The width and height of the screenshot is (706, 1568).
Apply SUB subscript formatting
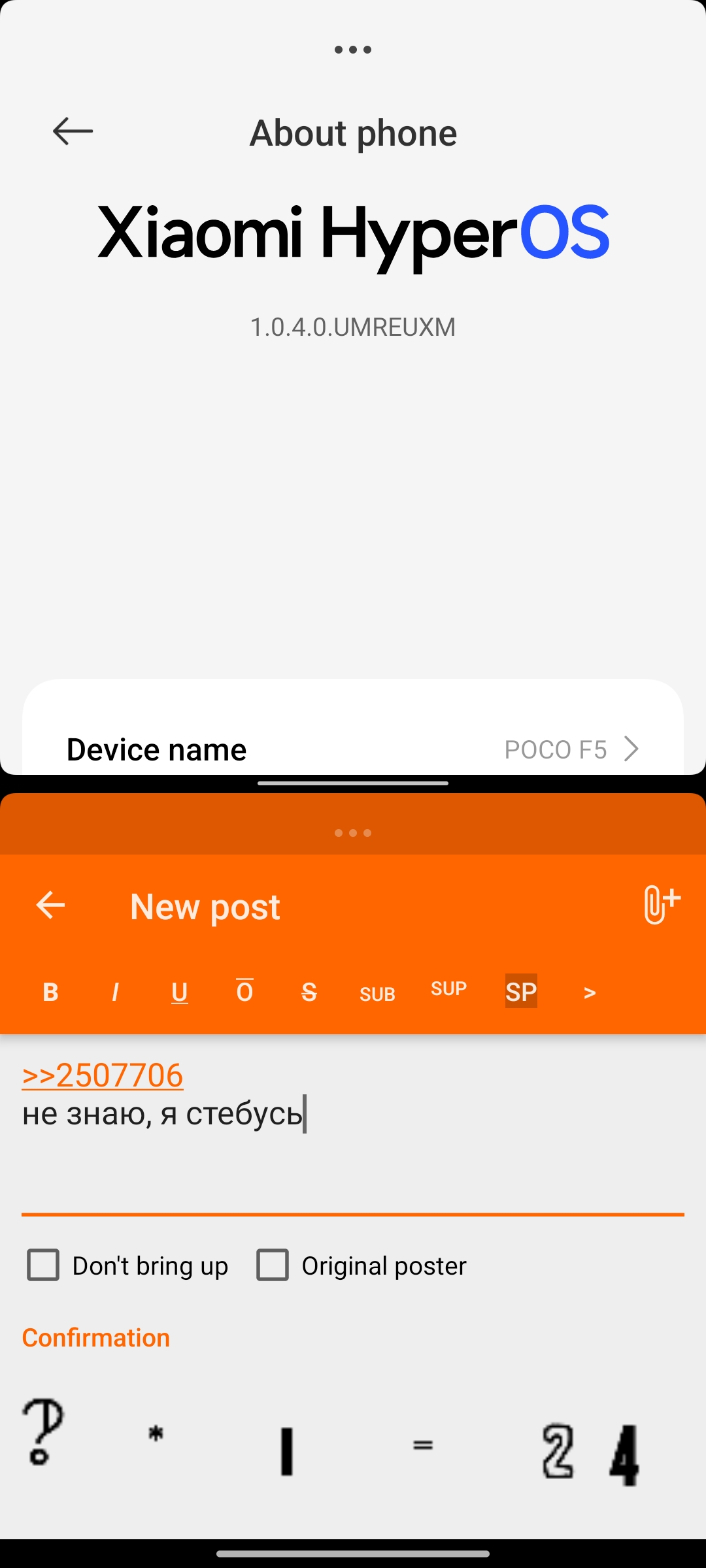(377, 994)
